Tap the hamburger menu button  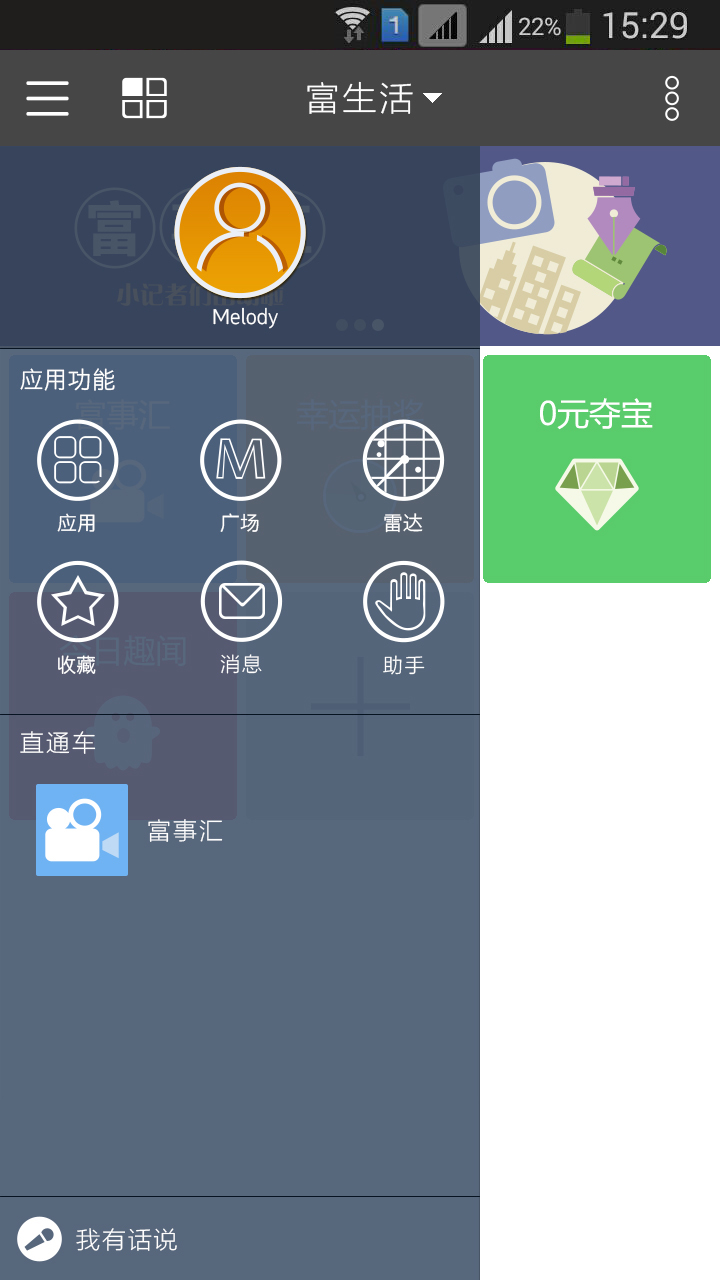tap(47, 98)
